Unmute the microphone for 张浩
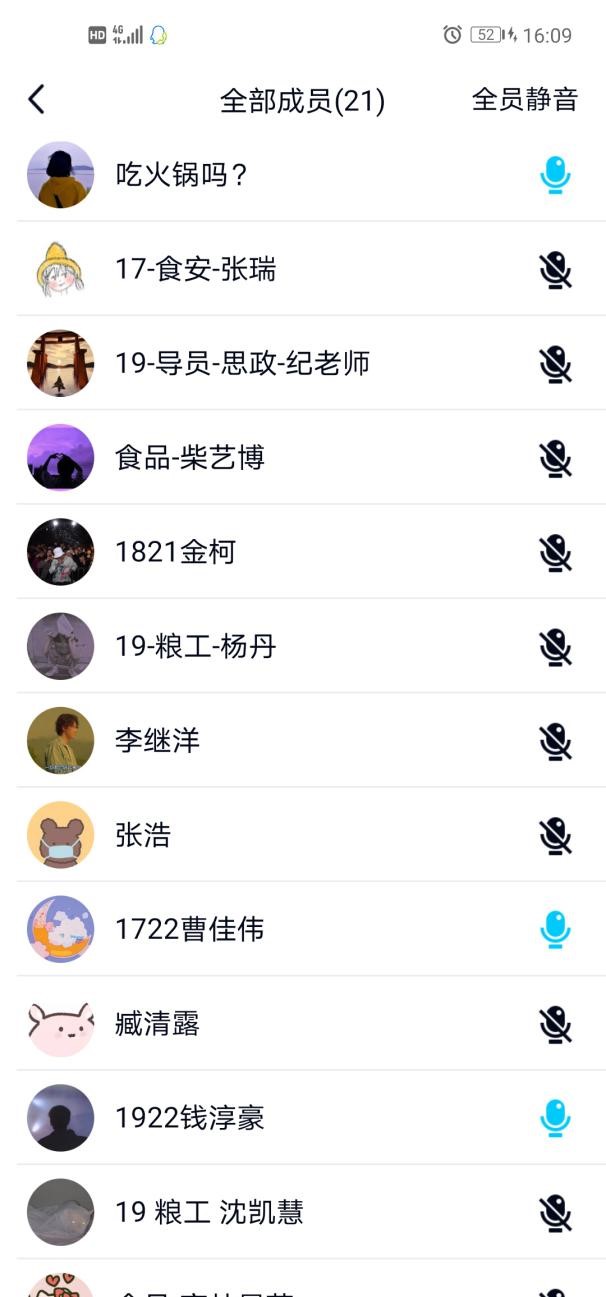Screen dimensions: 606x1297 (x=555, y=835)
